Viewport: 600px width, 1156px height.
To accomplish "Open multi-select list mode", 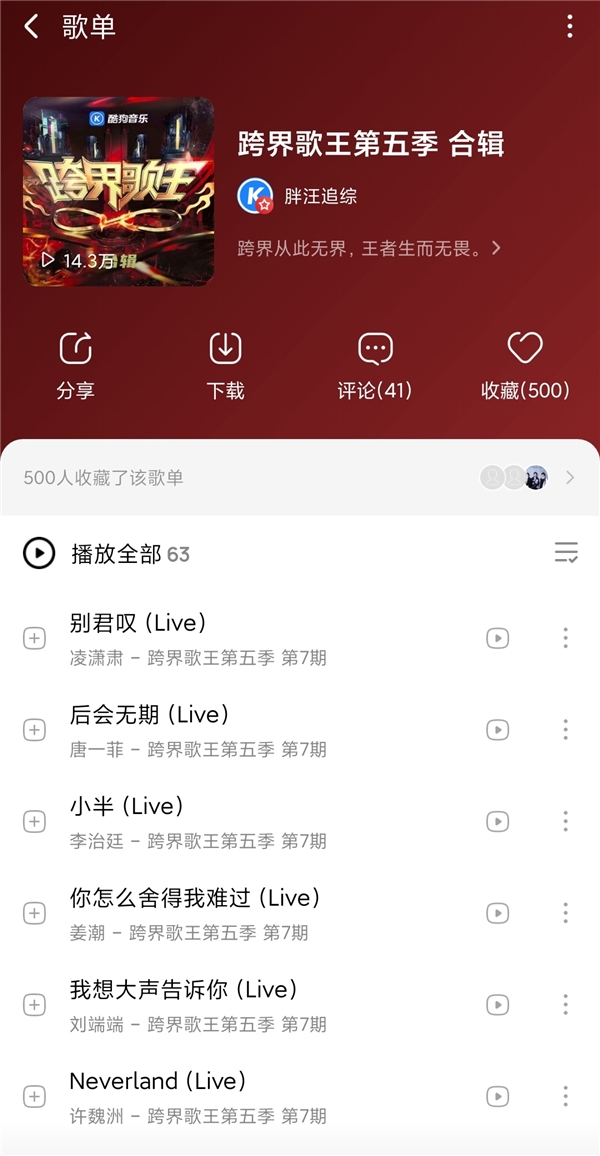I will [x=566, y=552].
